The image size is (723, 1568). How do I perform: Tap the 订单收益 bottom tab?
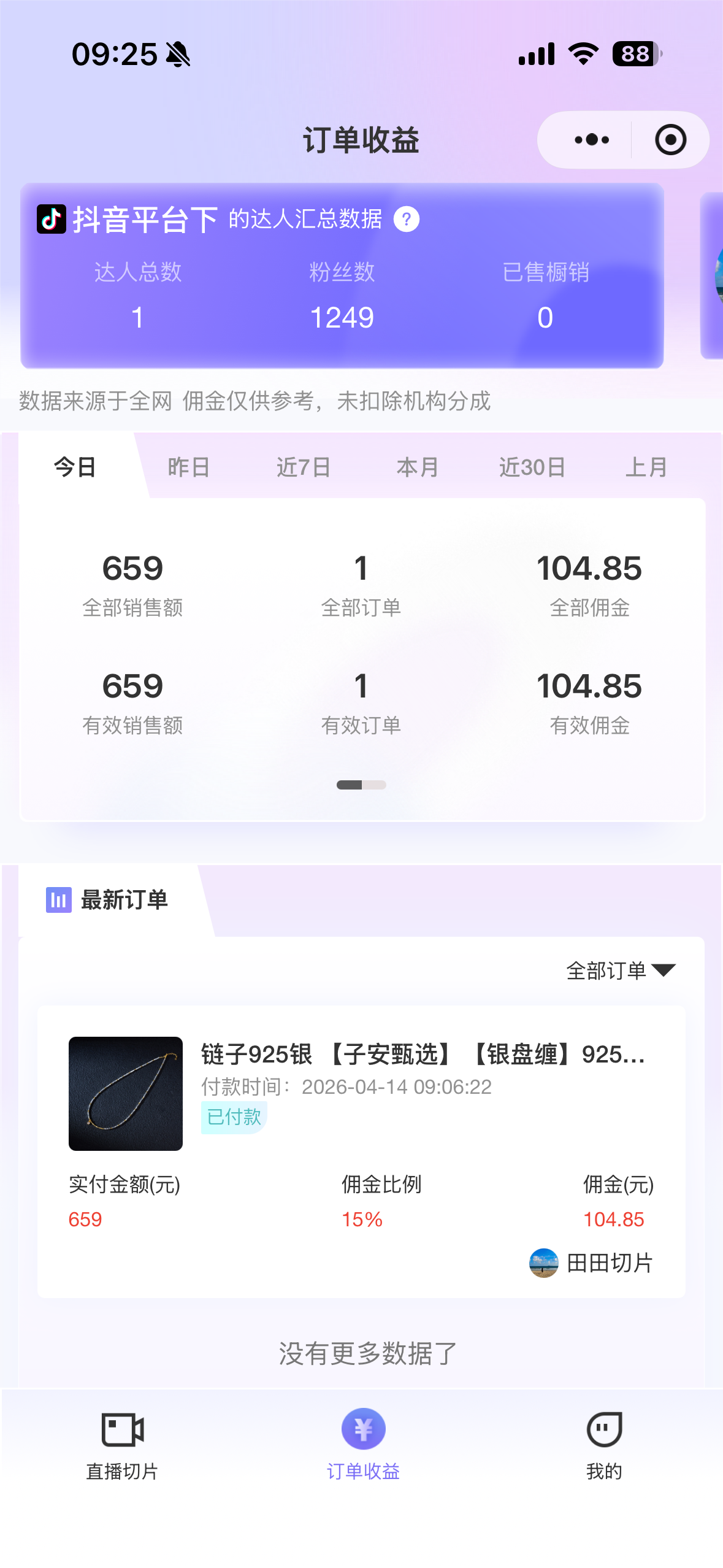coord(363,1445)
